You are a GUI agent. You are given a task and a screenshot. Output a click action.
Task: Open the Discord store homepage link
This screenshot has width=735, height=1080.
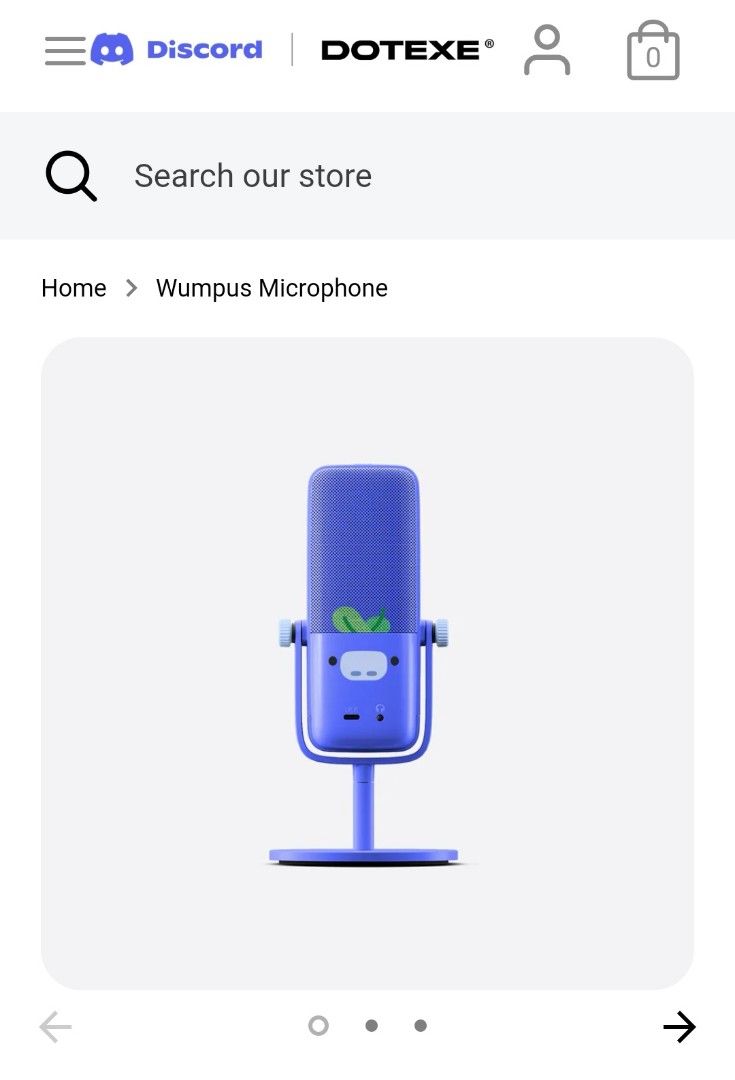click(x=175, y=50)
